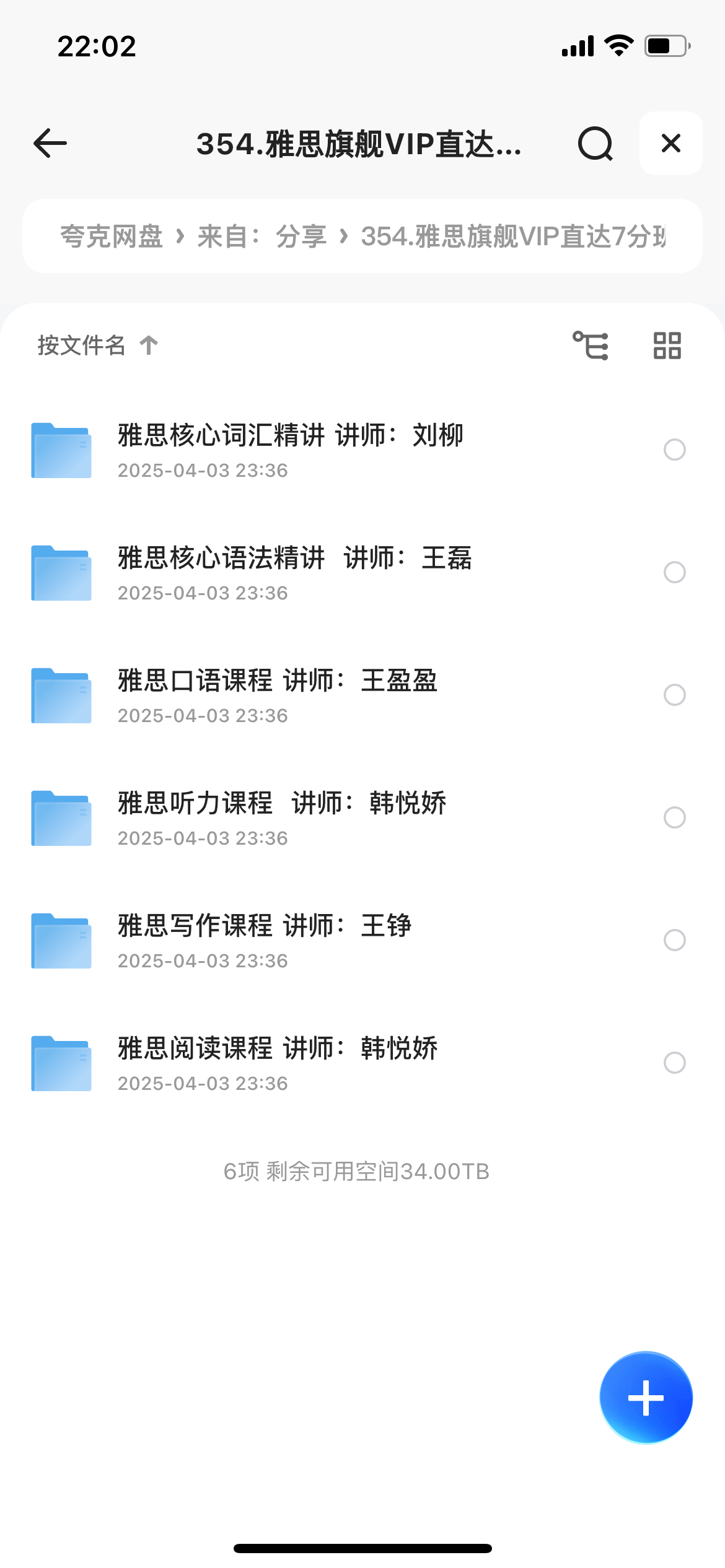Jump to 夸克网盘 in the breadcrumb
The width and height of the screenshot is (725, 1568).
pyautogui.click(x=112, y=236)
